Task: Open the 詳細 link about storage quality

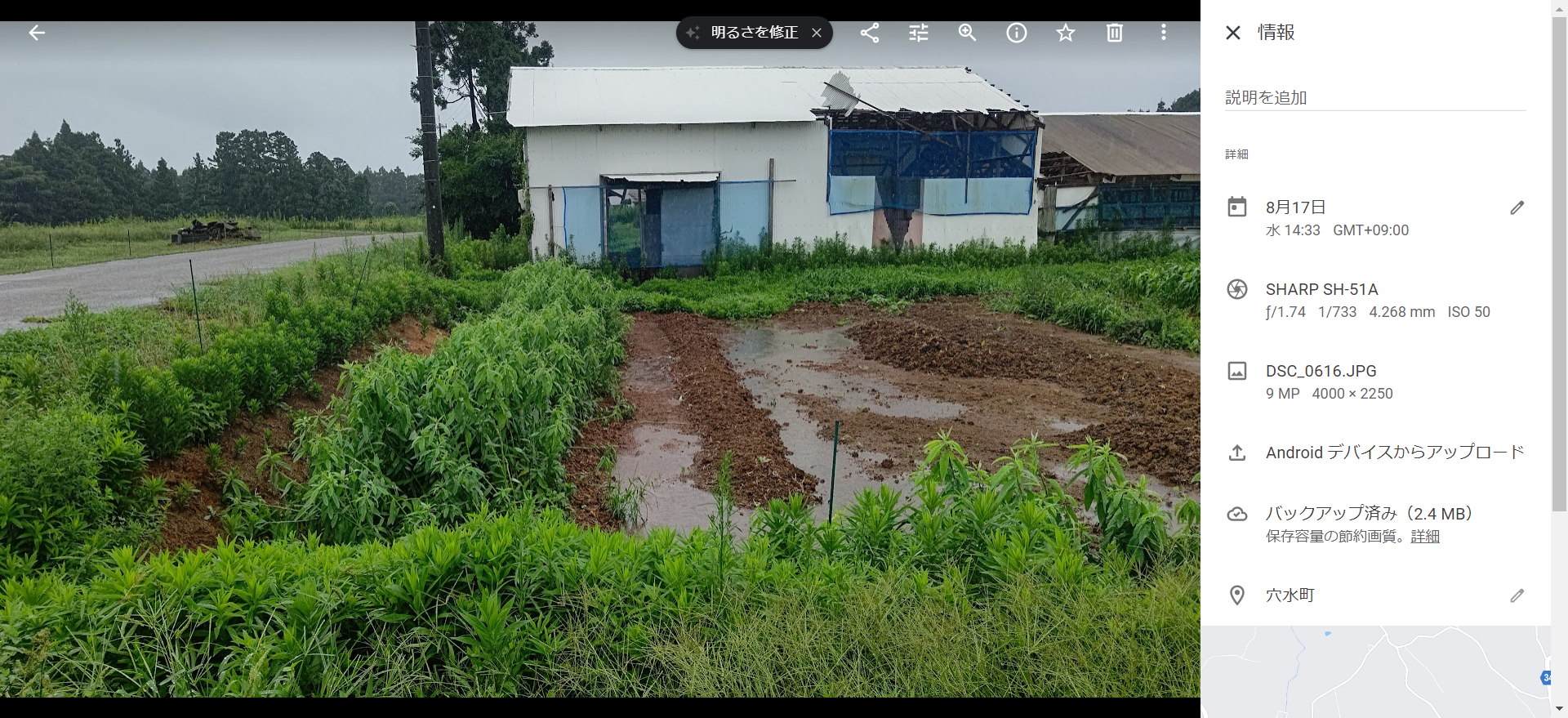Action: click(x=1425, y=537)
